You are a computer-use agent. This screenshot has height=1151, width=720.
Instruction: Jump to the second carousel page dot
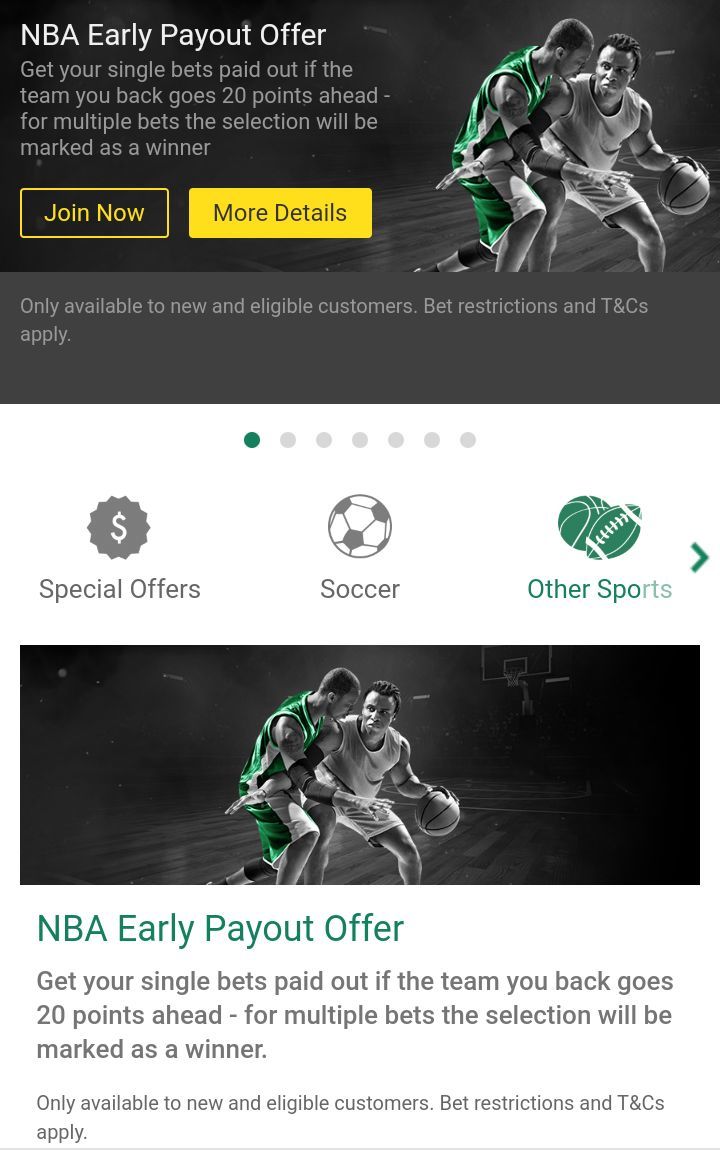click(x=288, y=440)
